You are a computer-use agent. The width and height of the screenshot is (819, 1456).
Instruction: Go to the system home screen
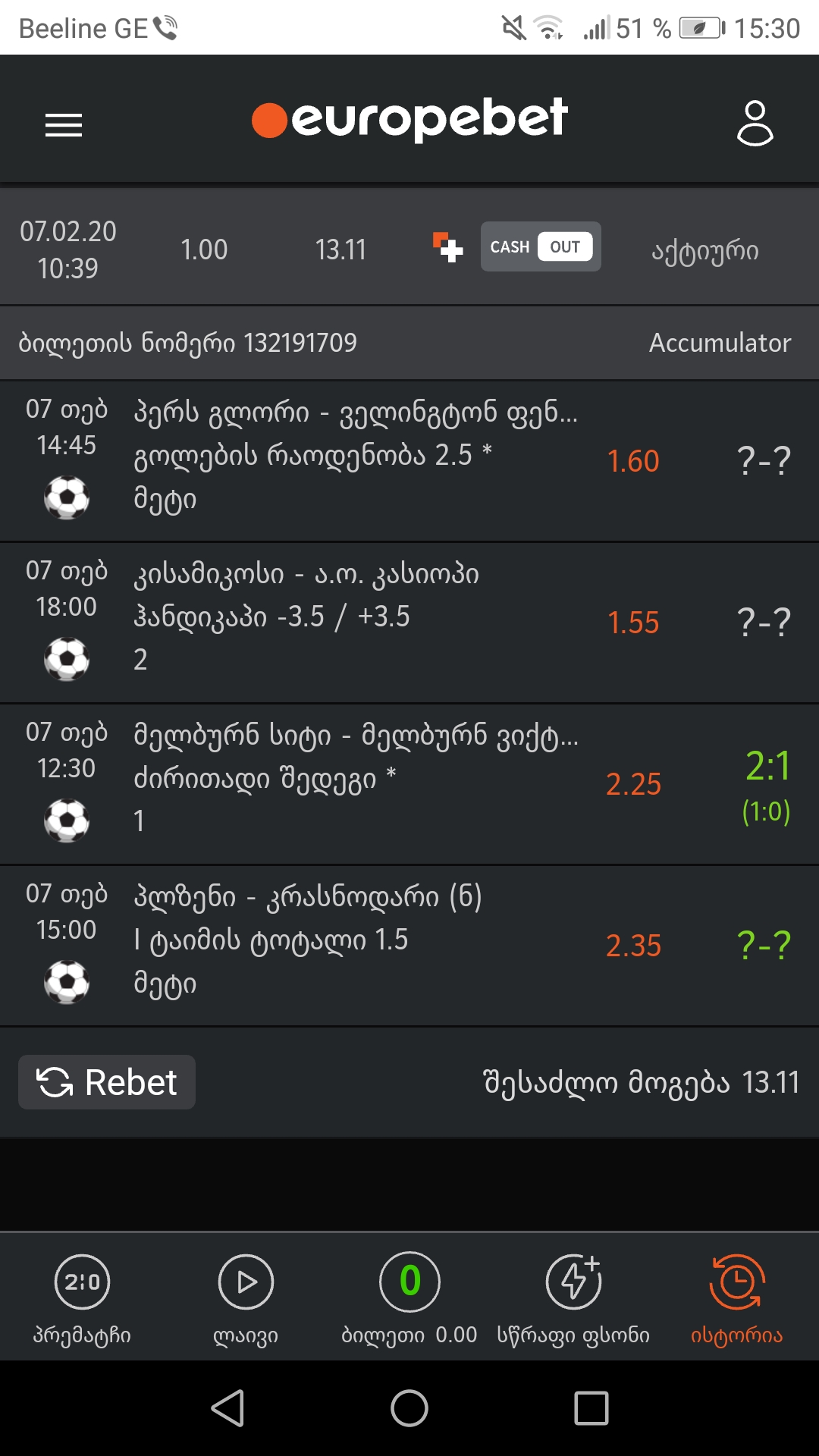tap(409, 1409)
